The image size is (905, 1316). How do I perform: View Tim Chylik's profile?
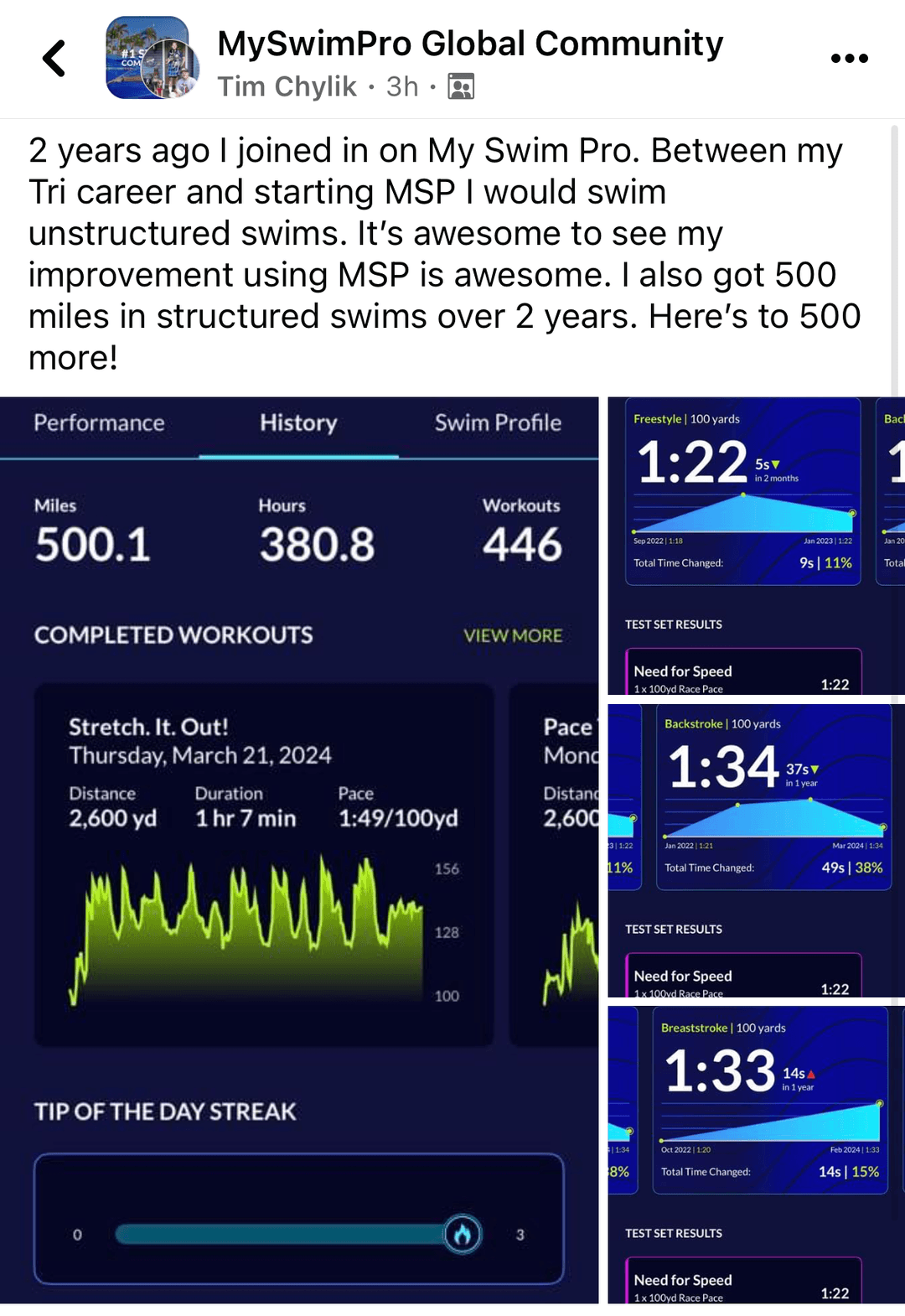287,86
